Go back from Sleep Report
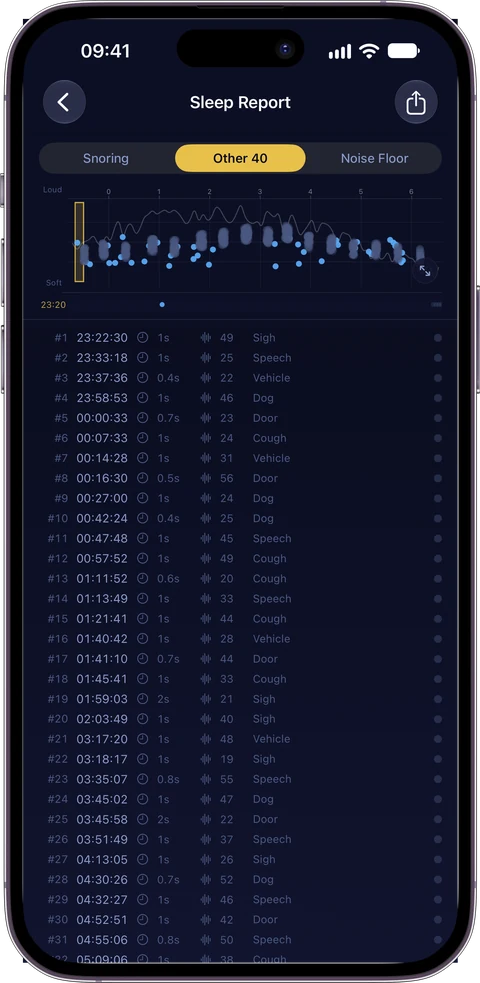The height and width of the screenshot is (983, 480). pos(65,102)
